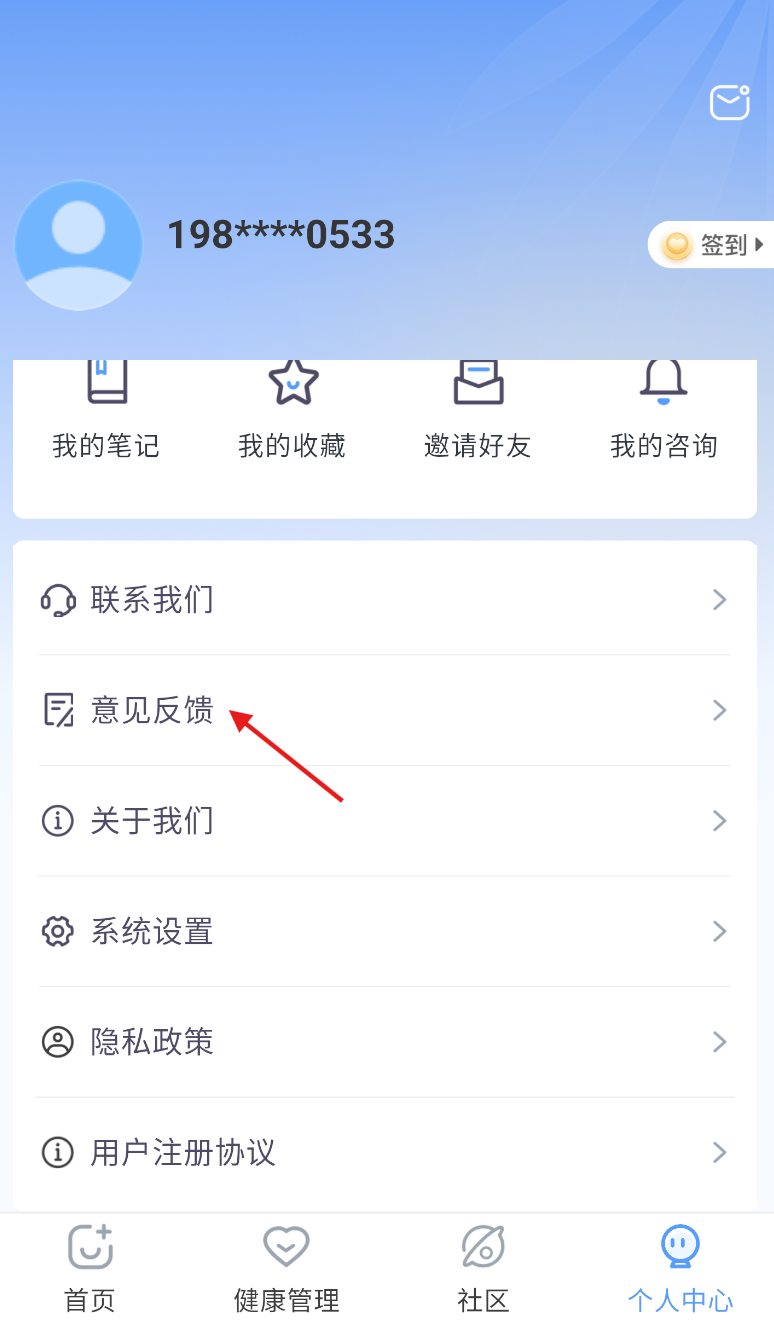View the 隐私政策 row

point(385,1042)
